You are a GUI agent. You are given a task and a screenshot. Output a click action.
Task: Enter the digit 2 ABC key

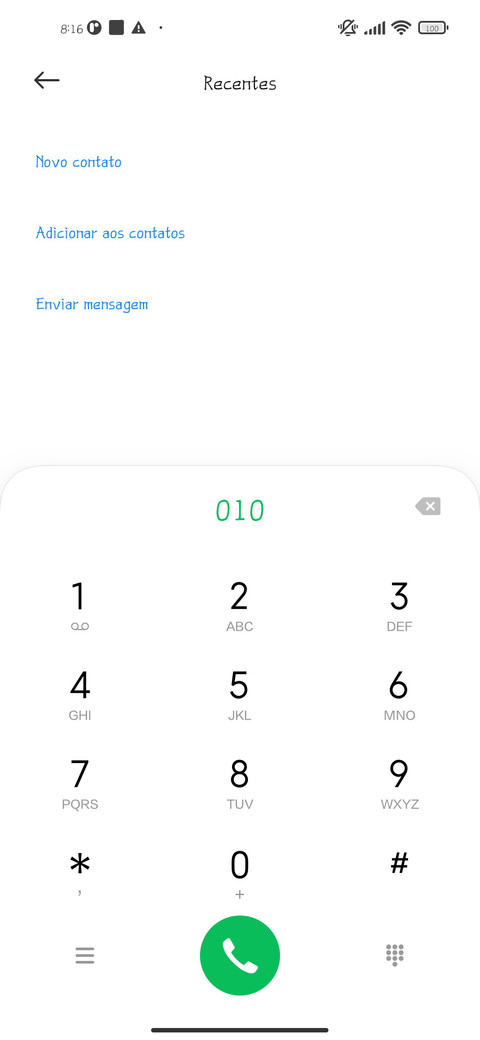[x=239, y=606]
